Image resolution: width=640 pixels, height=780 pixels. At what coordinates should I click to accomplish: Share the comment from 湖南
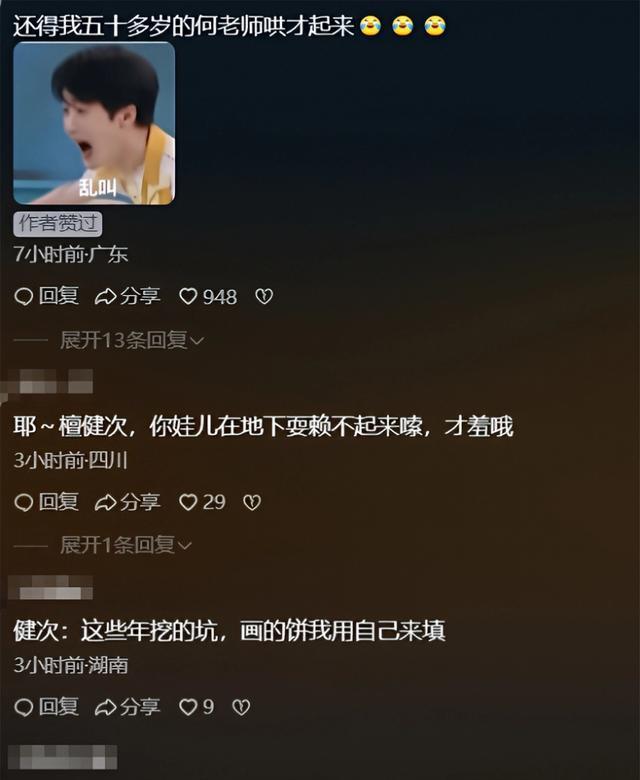pos(127,707)
